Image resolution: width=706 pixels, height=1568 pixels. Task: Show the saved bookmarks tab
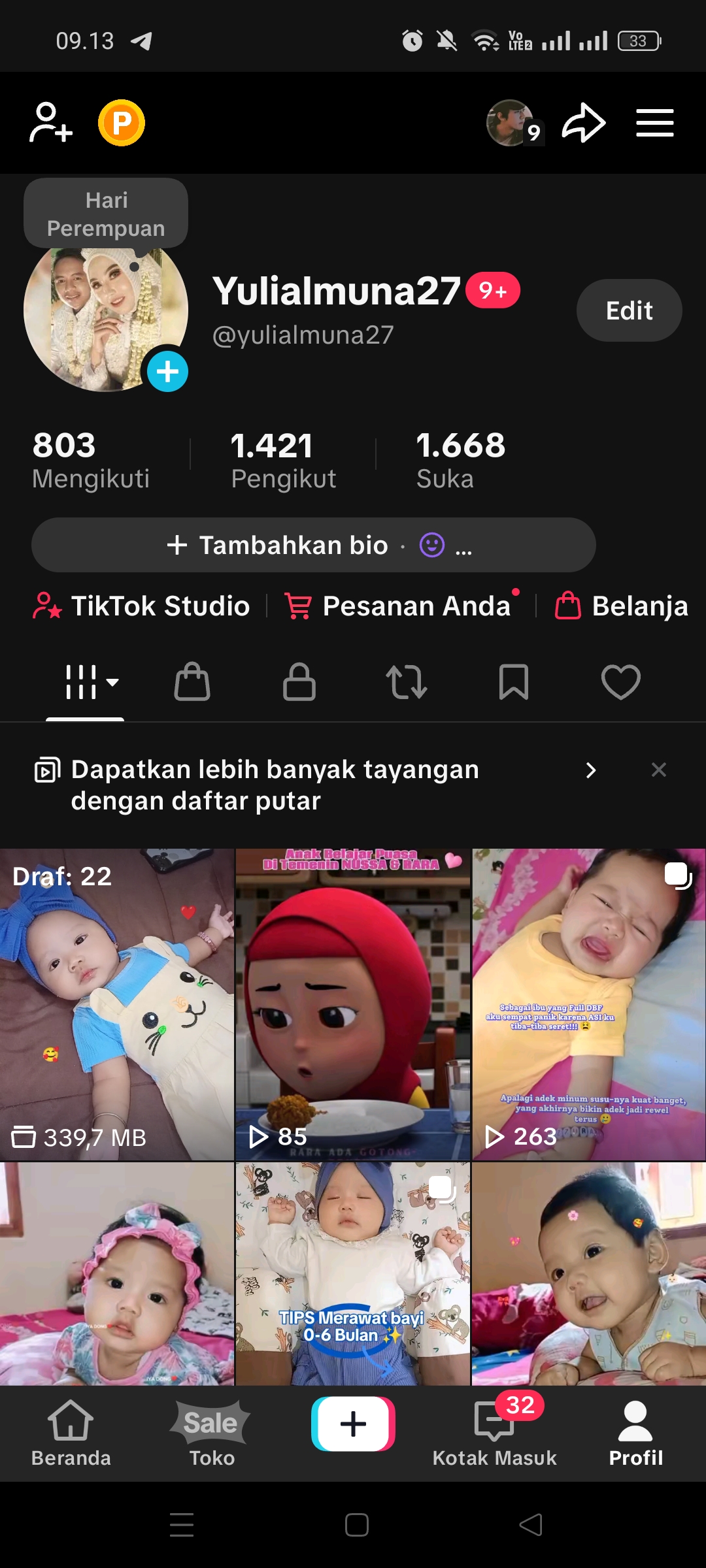pyautogui.click(x=514, y=682)
